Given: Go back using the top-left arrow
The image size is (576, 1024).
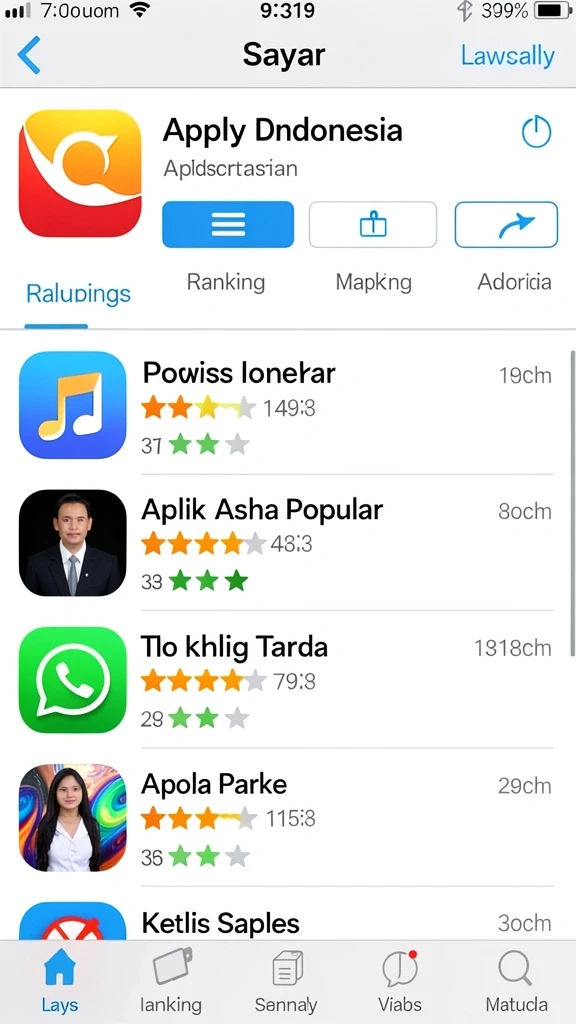Looking at the screenshot, I should (x=29, y=55).
